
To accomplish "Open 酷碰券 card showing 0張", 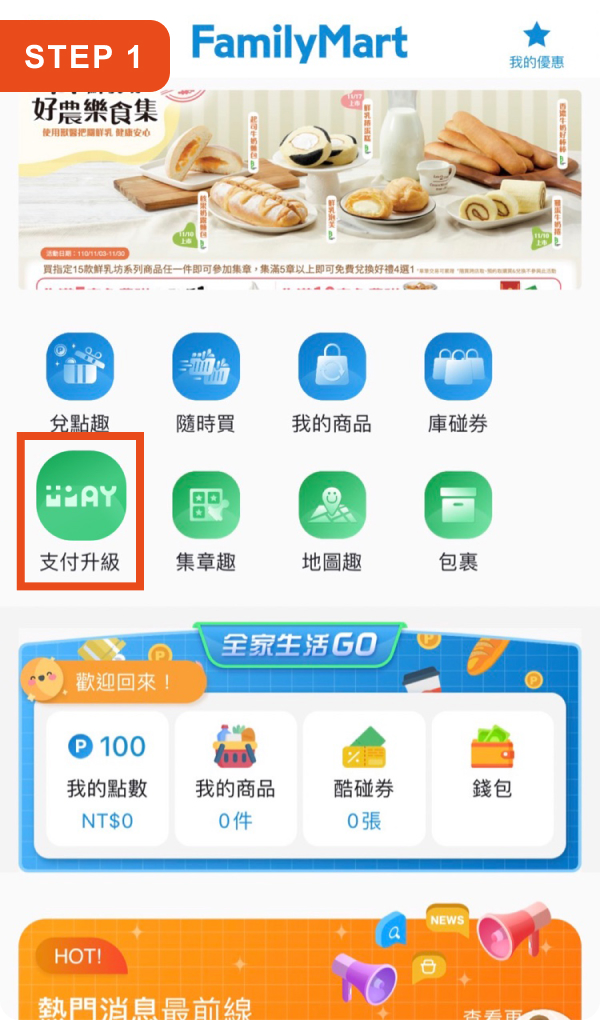I will tap(364, 778).
